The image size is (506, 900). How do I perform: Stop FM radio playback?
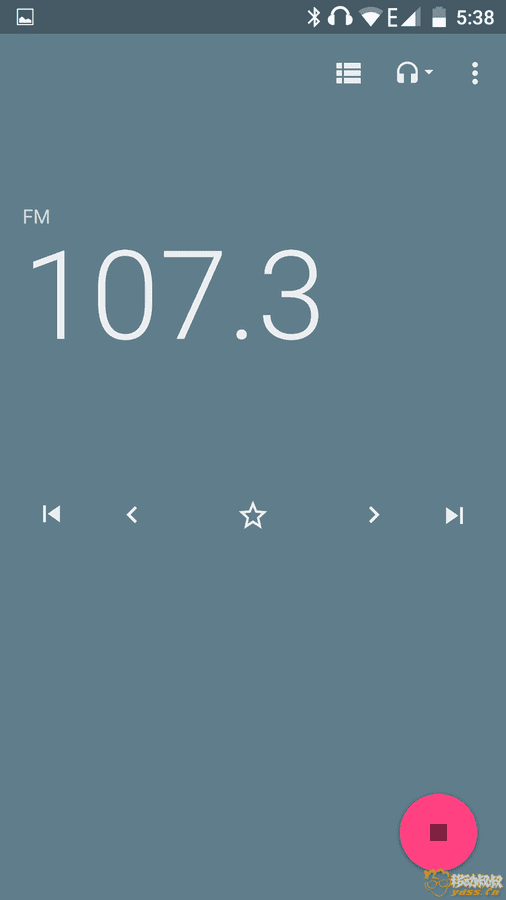click(x=438, y=832)
